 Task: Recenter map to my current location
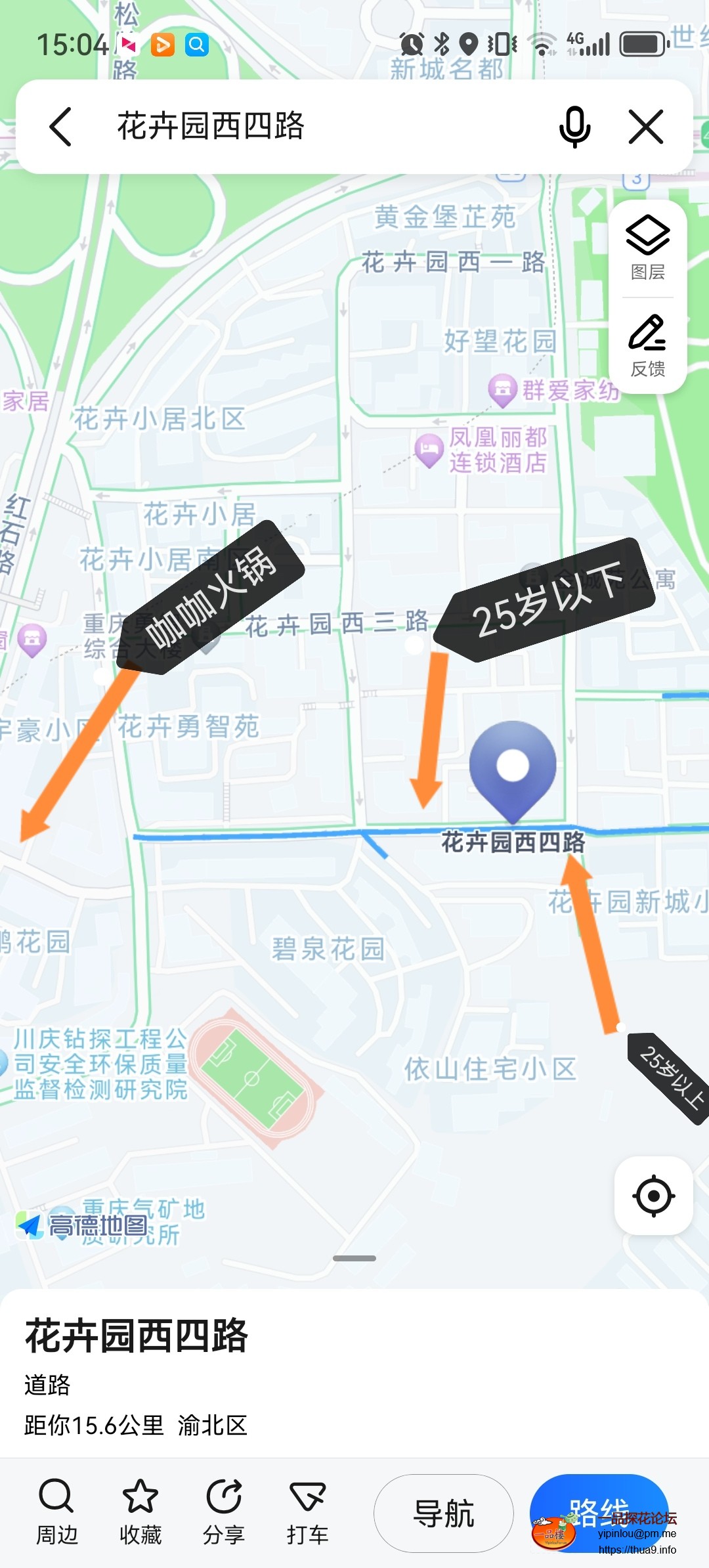[653, 1196]
